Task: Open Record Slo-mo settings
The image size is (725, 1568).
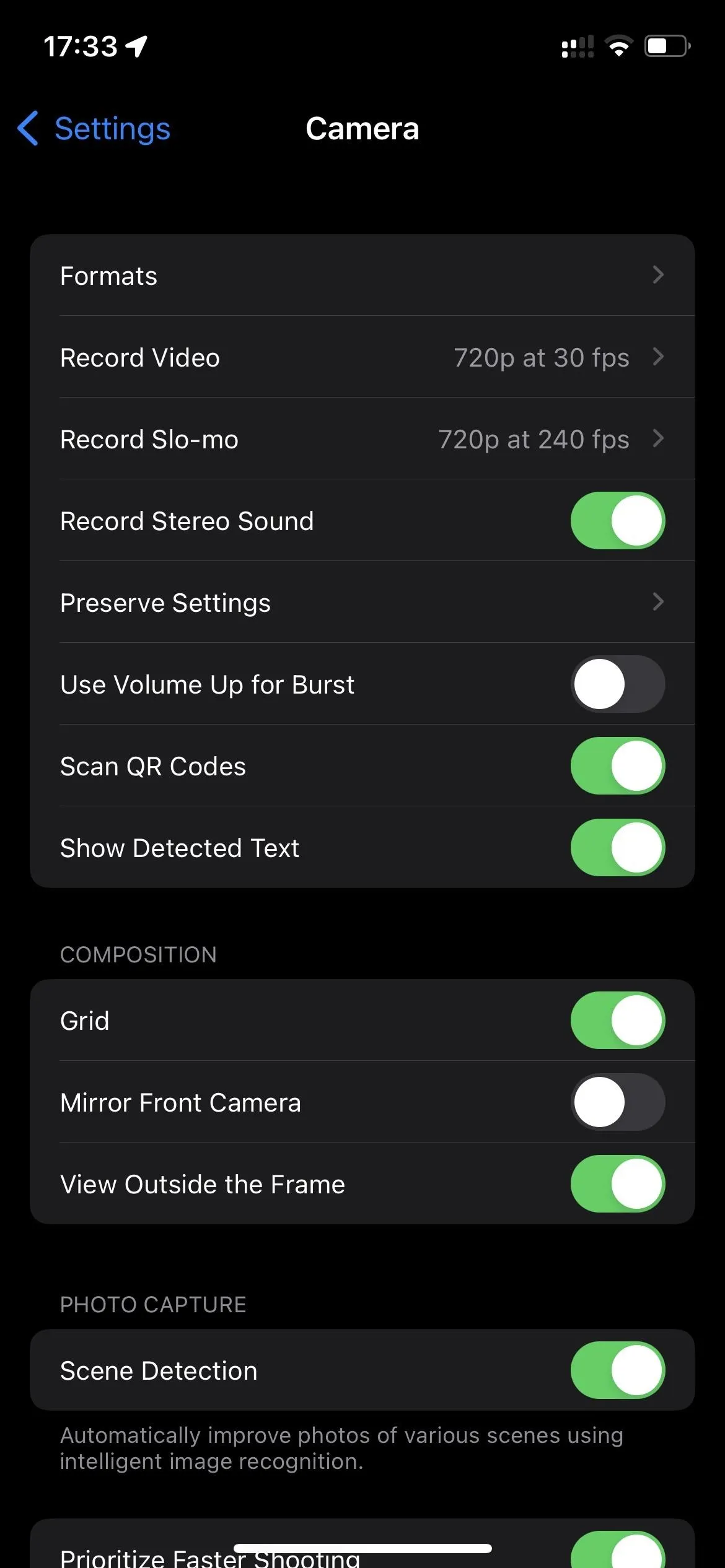Action: [362, 439]
